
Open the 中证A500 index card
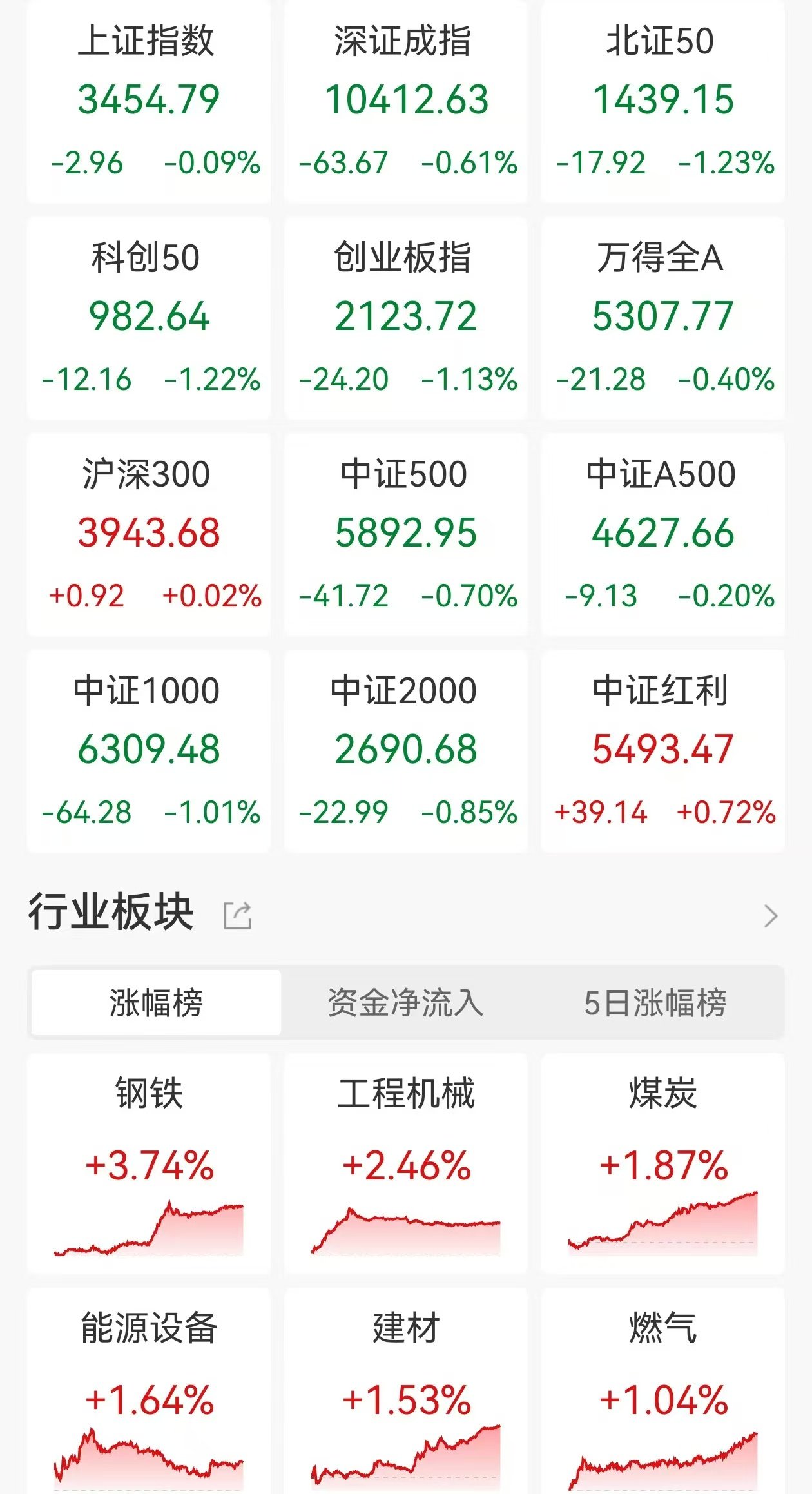663,535
